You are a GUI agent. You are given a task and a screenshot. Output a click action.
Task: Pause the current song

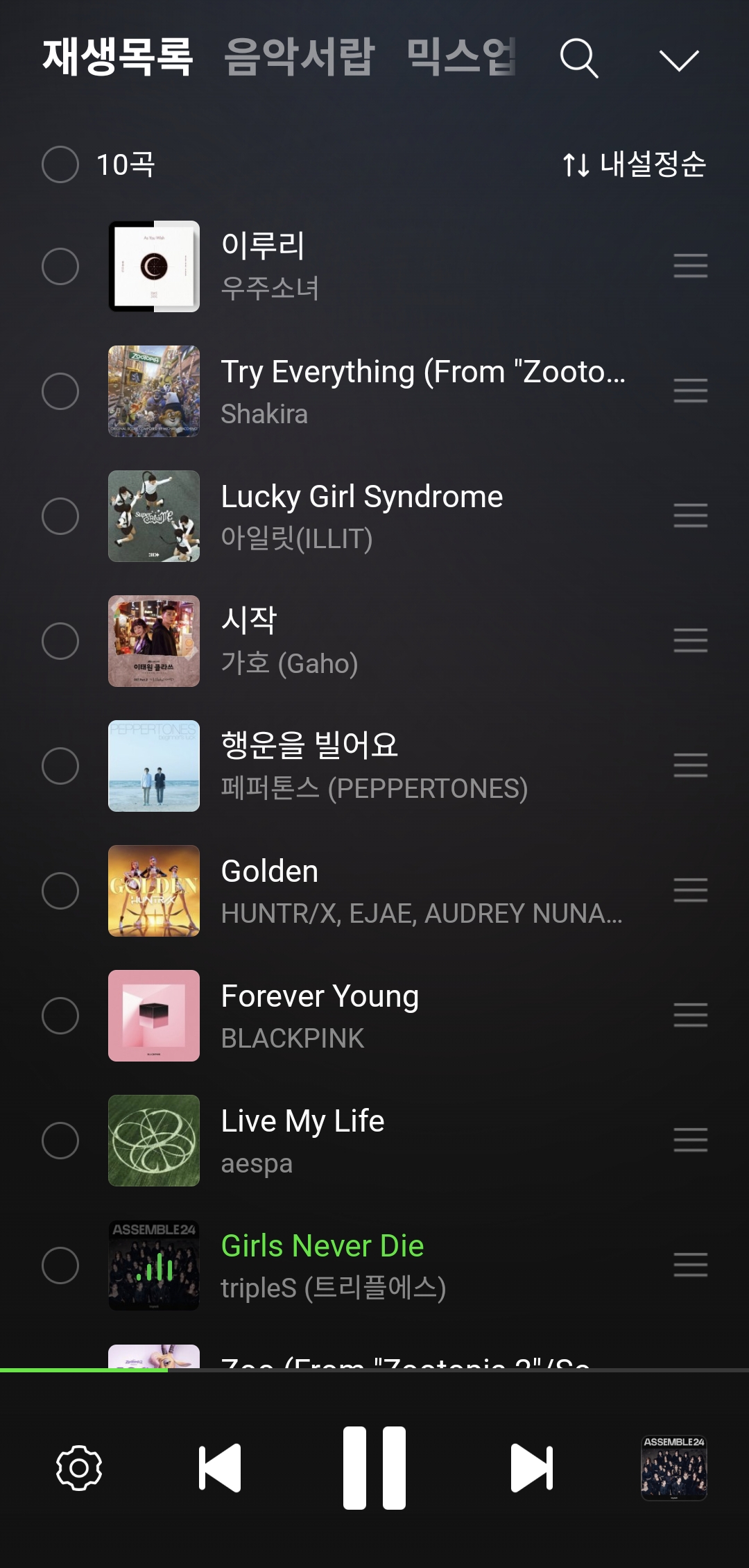point(374,1467)
